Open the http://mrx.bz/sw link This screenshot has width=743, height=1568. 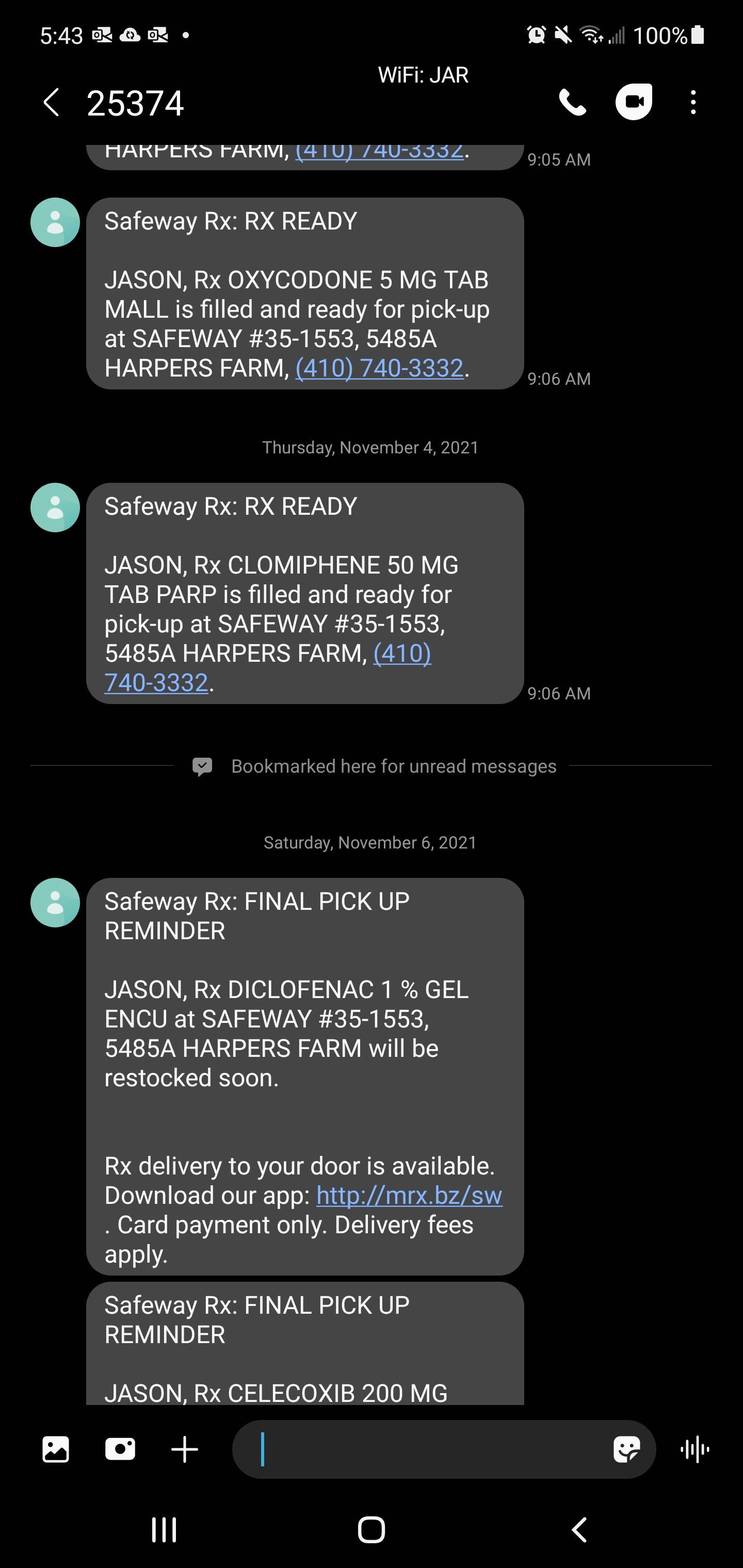point(409,1196)
